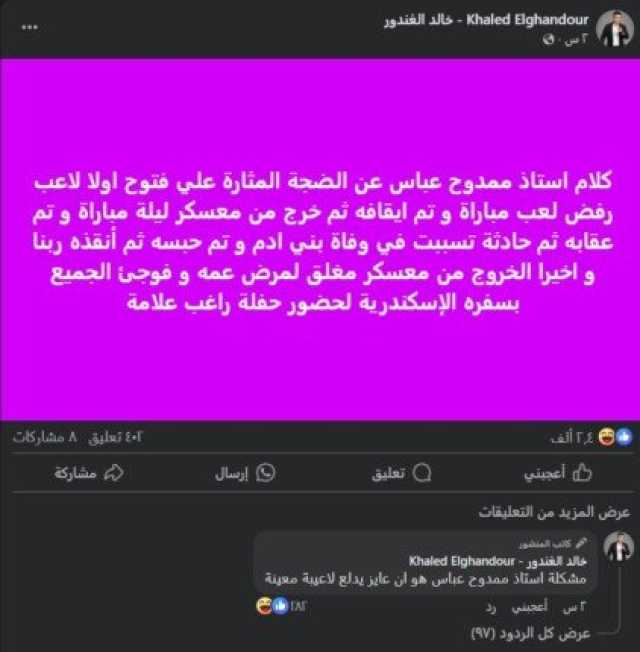
Task: Like the post with أعجبني button
Action: pos(580,472)
